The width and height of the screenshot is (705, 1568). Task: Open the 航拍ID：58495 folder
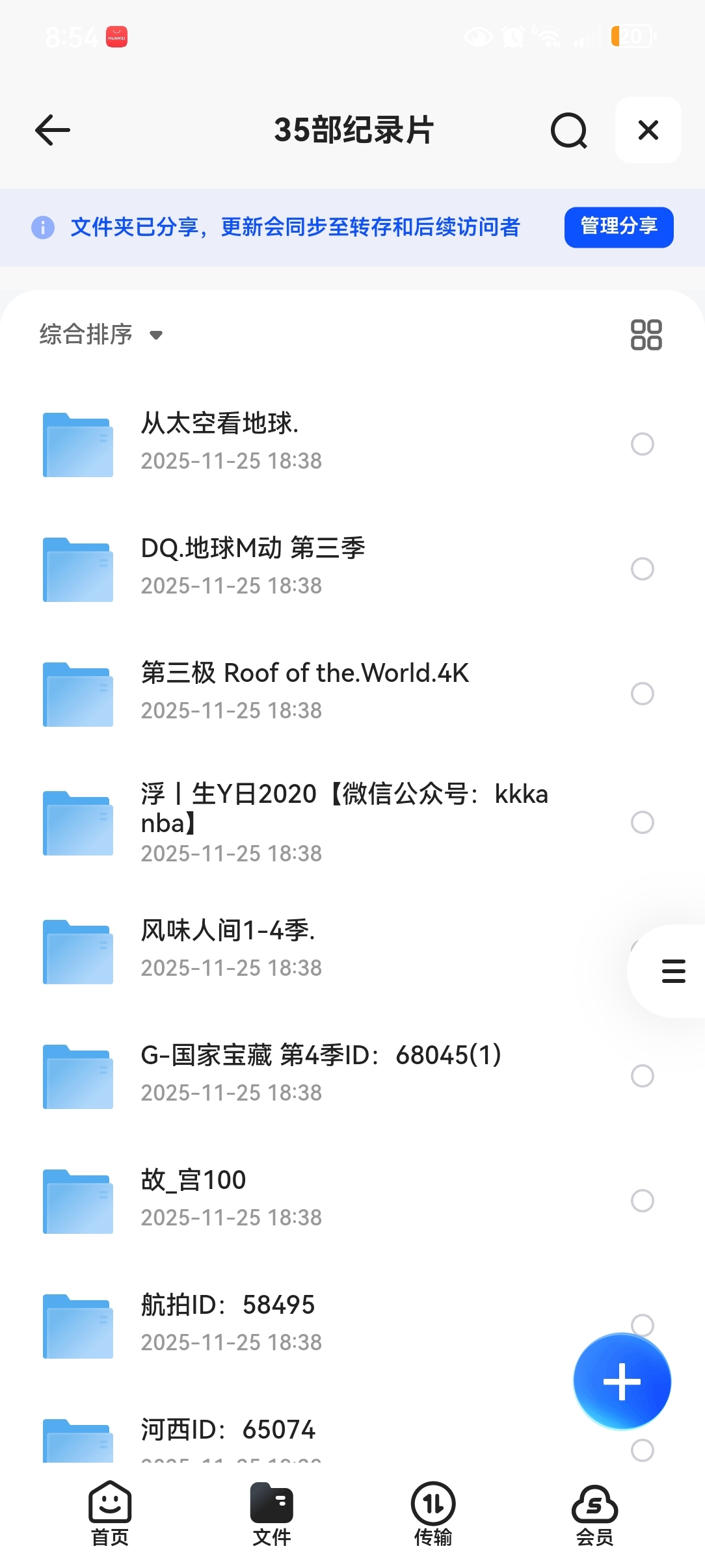click(x=228, y=1322)
